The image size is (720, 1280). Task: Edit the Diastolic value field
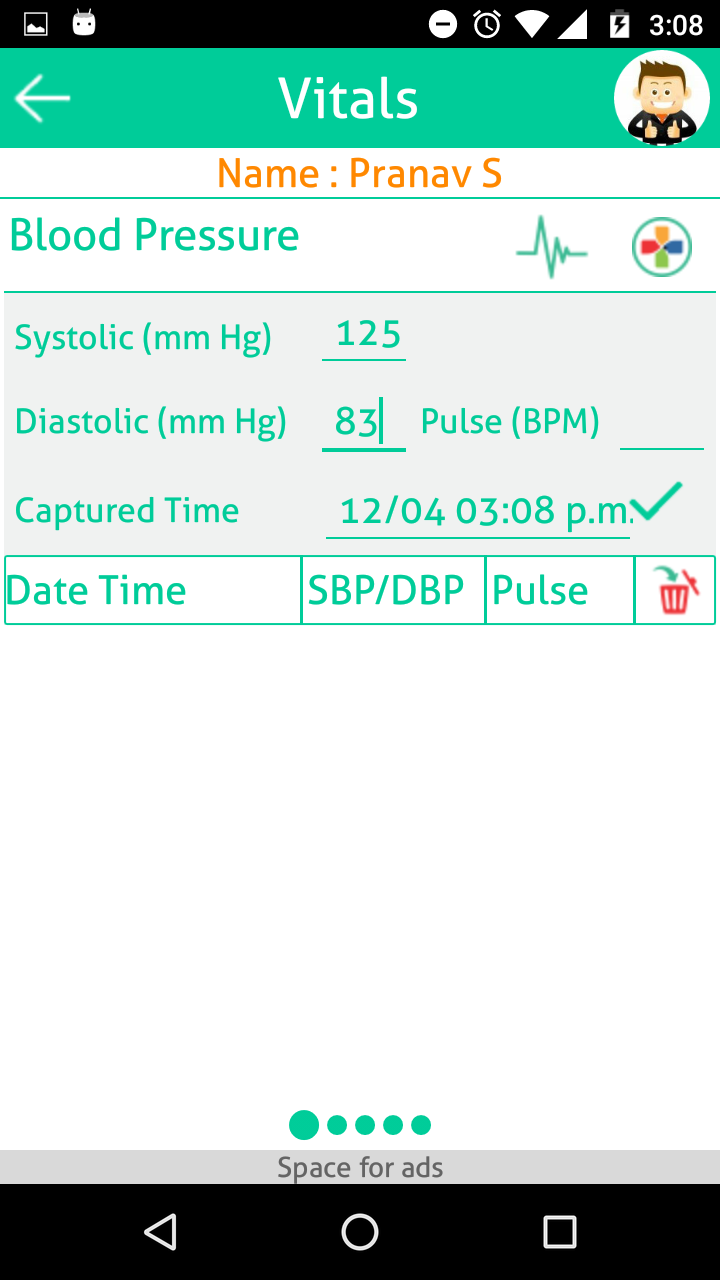[x=364, y=423]
